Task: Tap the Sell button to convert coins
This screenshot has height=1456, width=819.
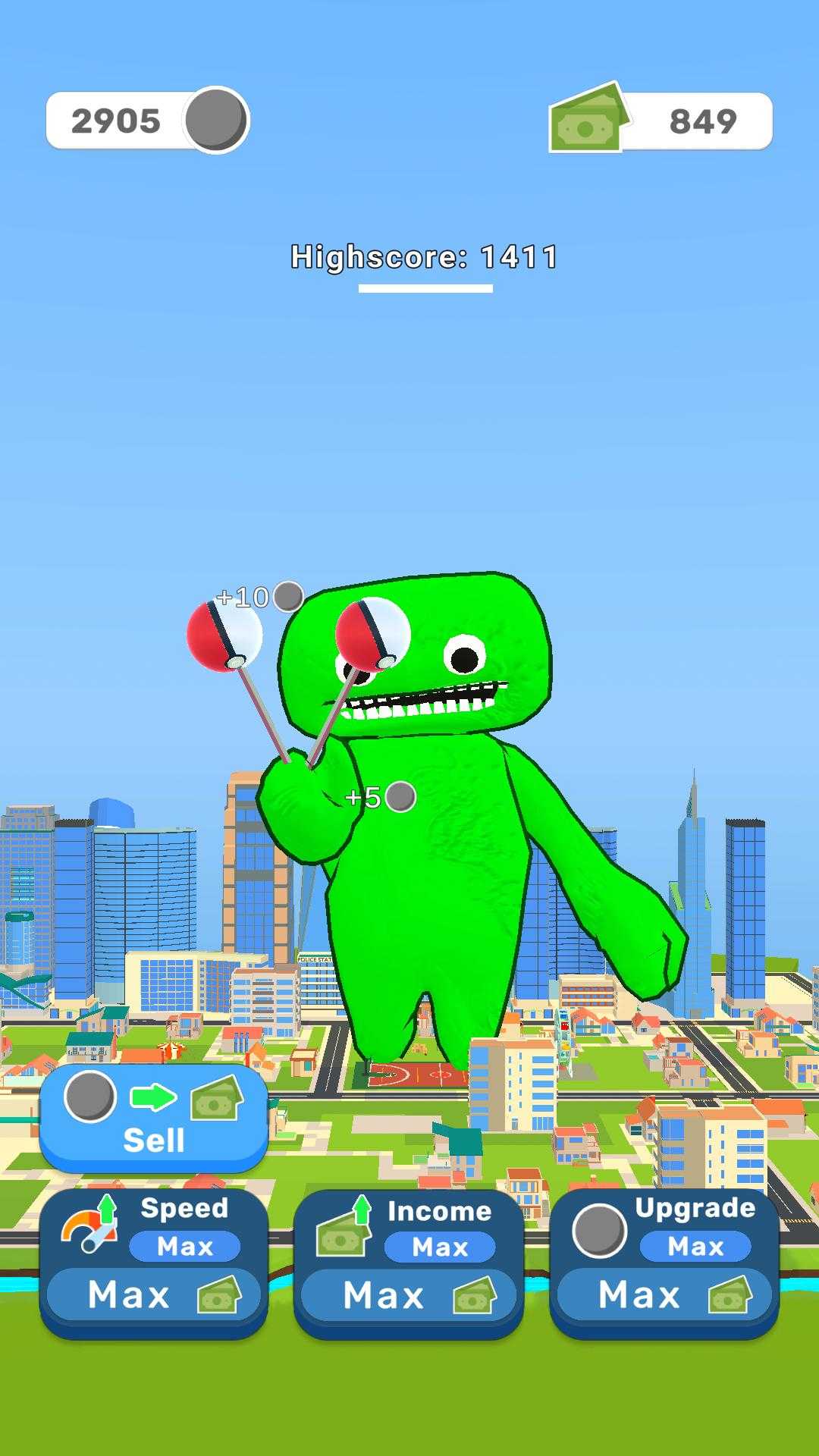Action: tap(153, 1119)
